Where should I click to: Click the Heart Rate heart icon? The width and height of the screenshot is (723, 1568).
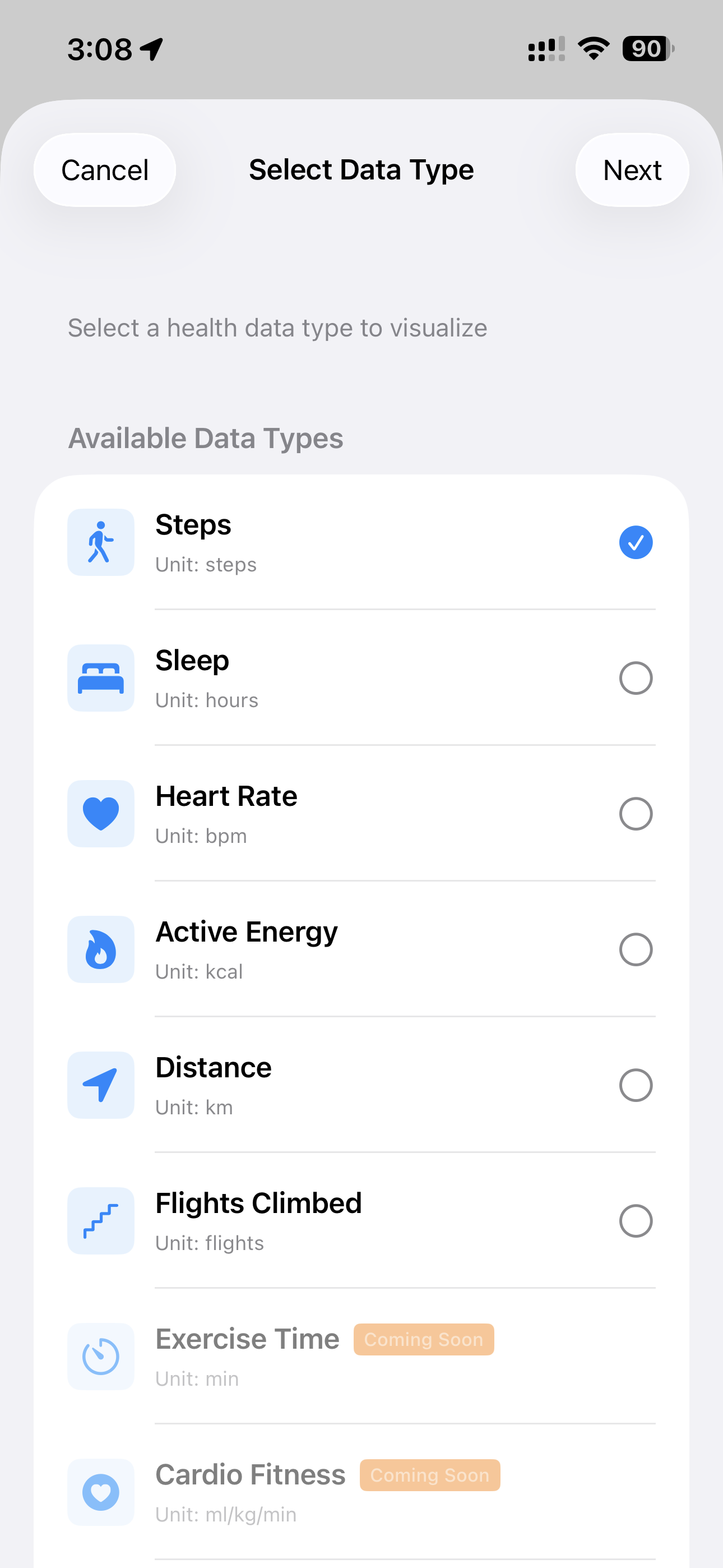pos(100,814)
